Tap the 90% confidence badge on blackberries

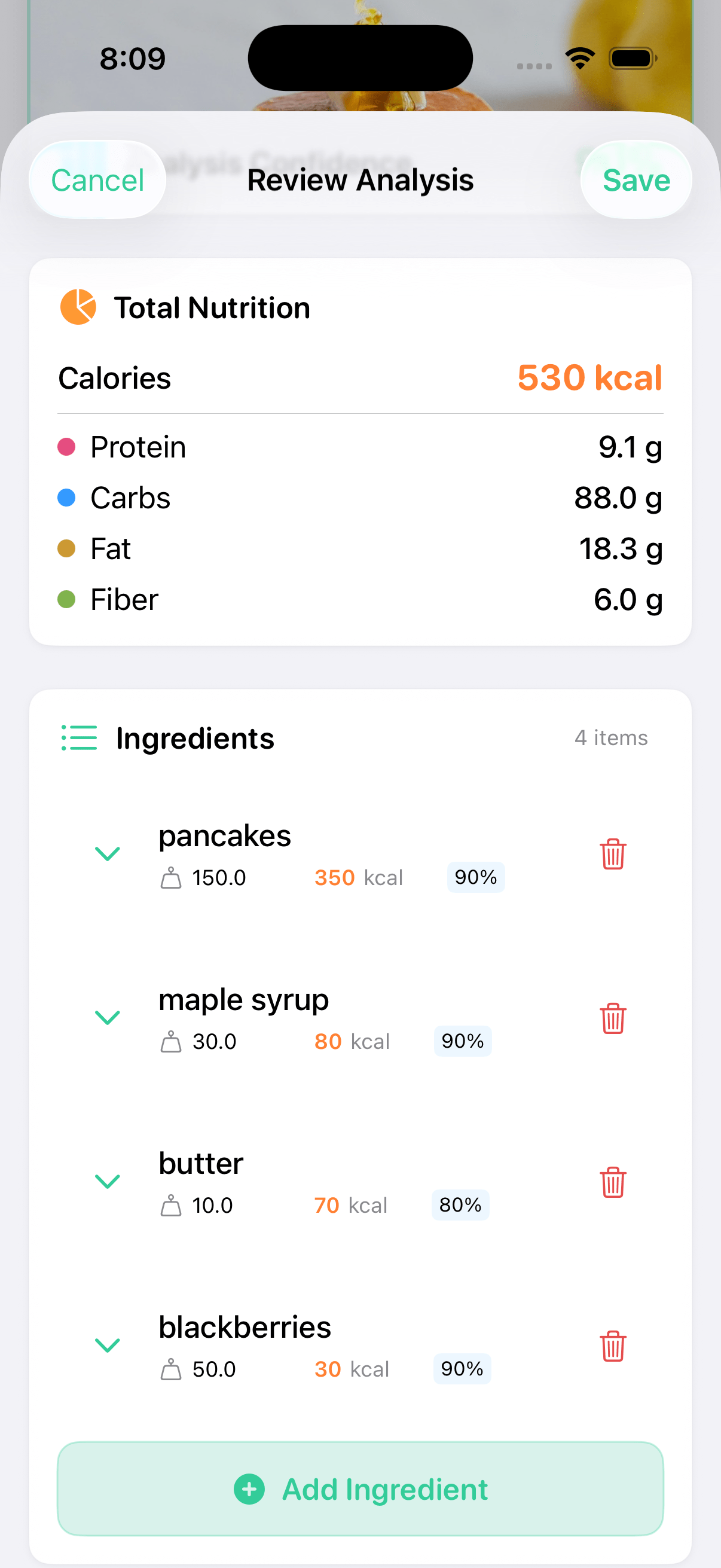462,1369
